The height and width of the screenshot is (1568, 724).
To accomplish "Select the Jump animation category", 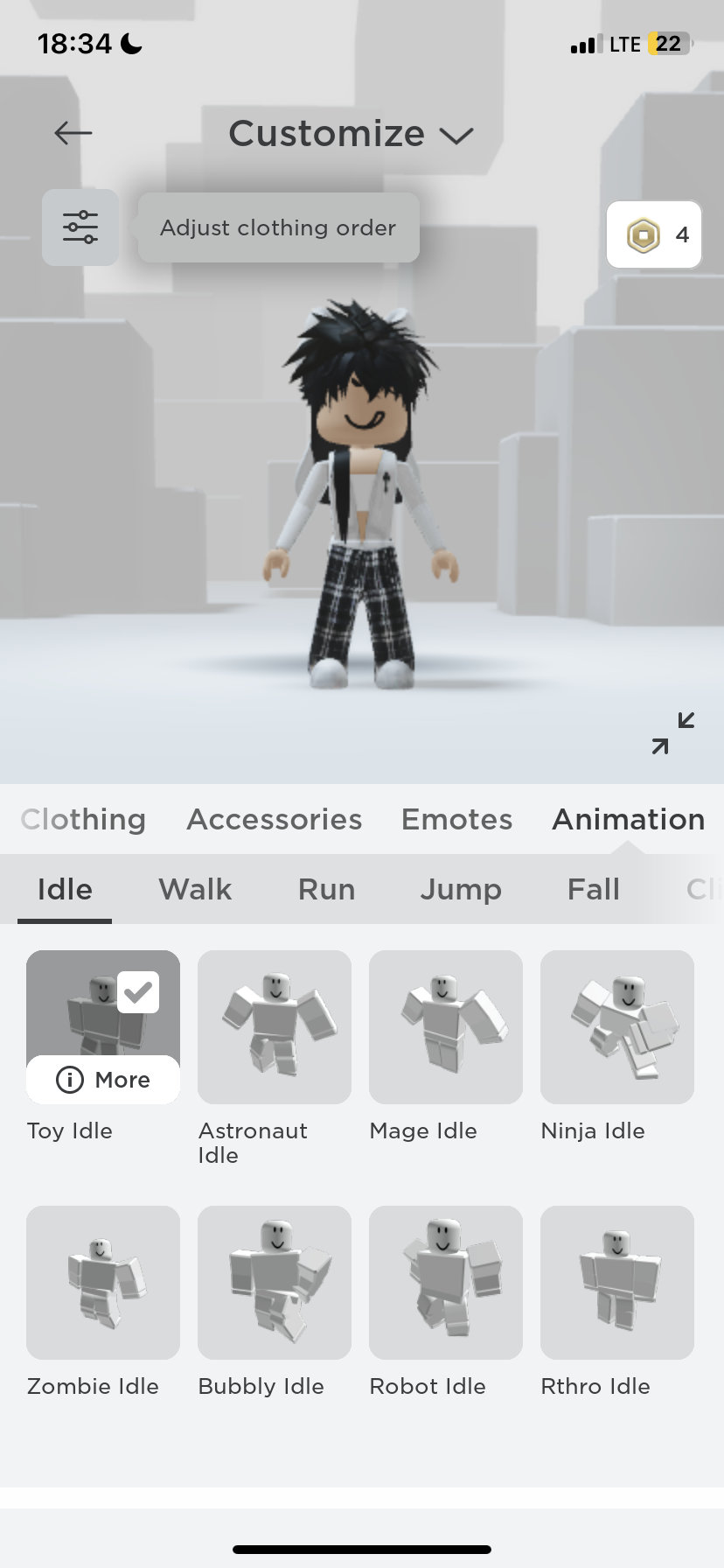I will 461,889.
